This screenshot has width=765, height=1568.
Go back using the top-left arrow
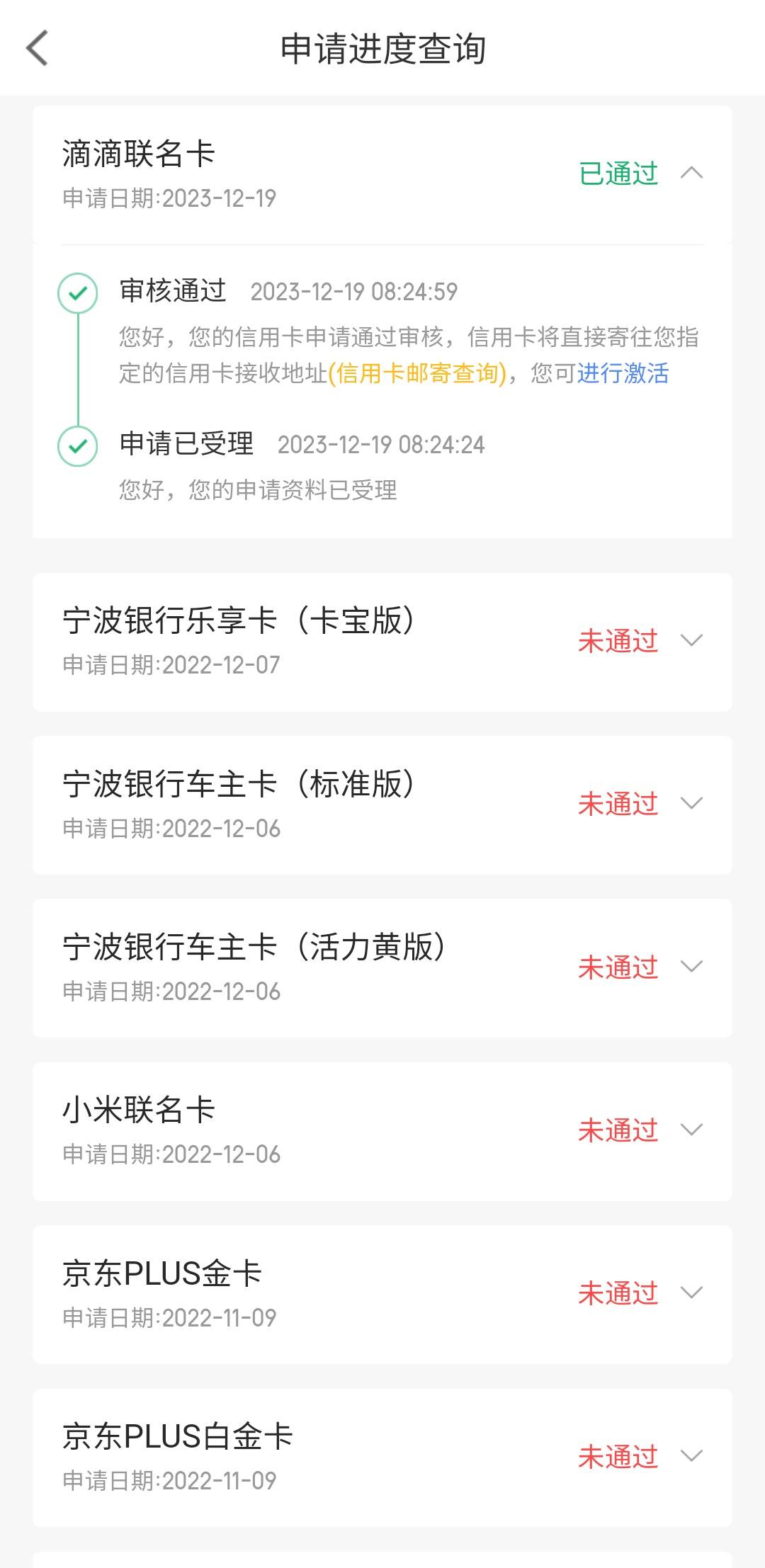tap(37, 48)
